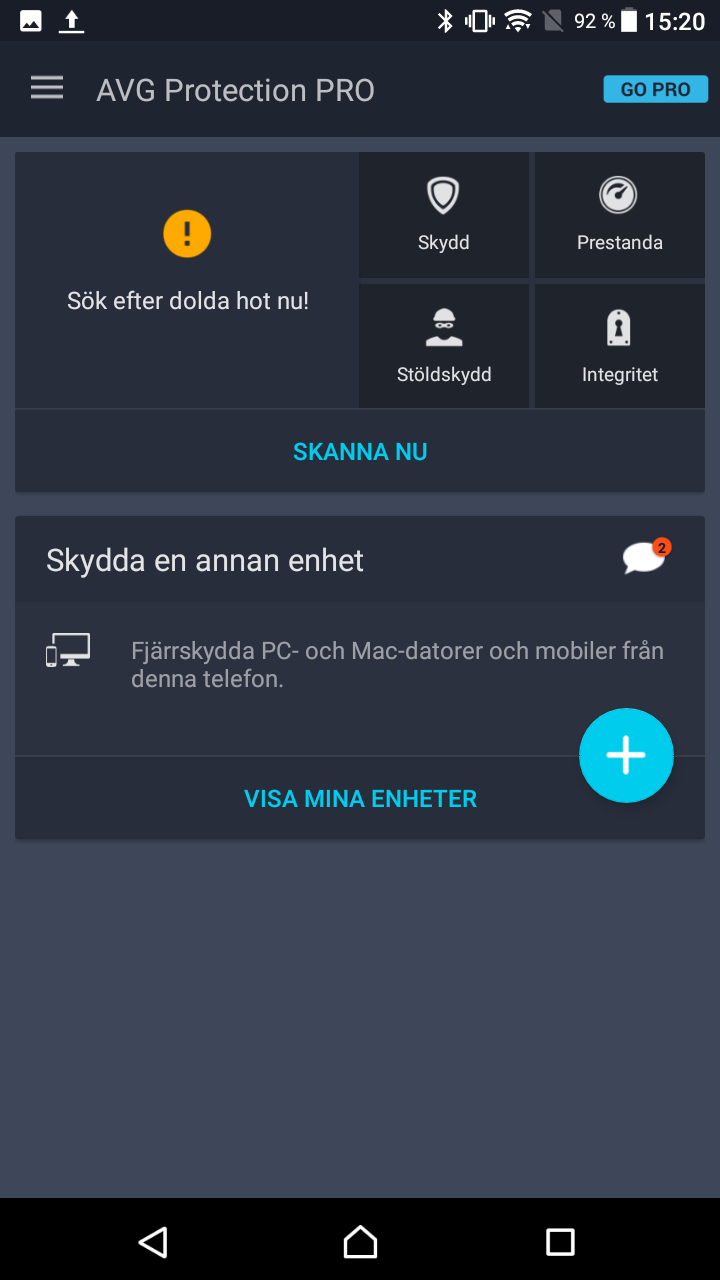Image resolution: width=720 pixels, height=1280 pixels.
Task: Go back using the system back button
Action: (153, 1242)
